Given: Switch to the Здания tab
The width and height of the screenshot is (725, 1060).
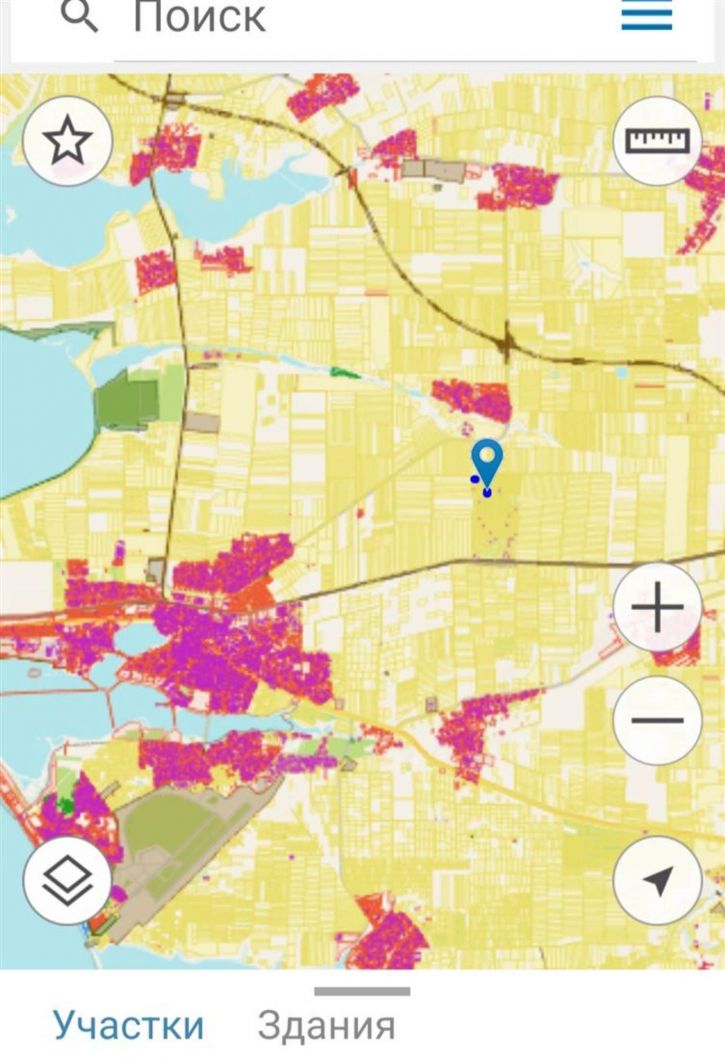Looking at the screenshot, I should [x=326, y=1025].
